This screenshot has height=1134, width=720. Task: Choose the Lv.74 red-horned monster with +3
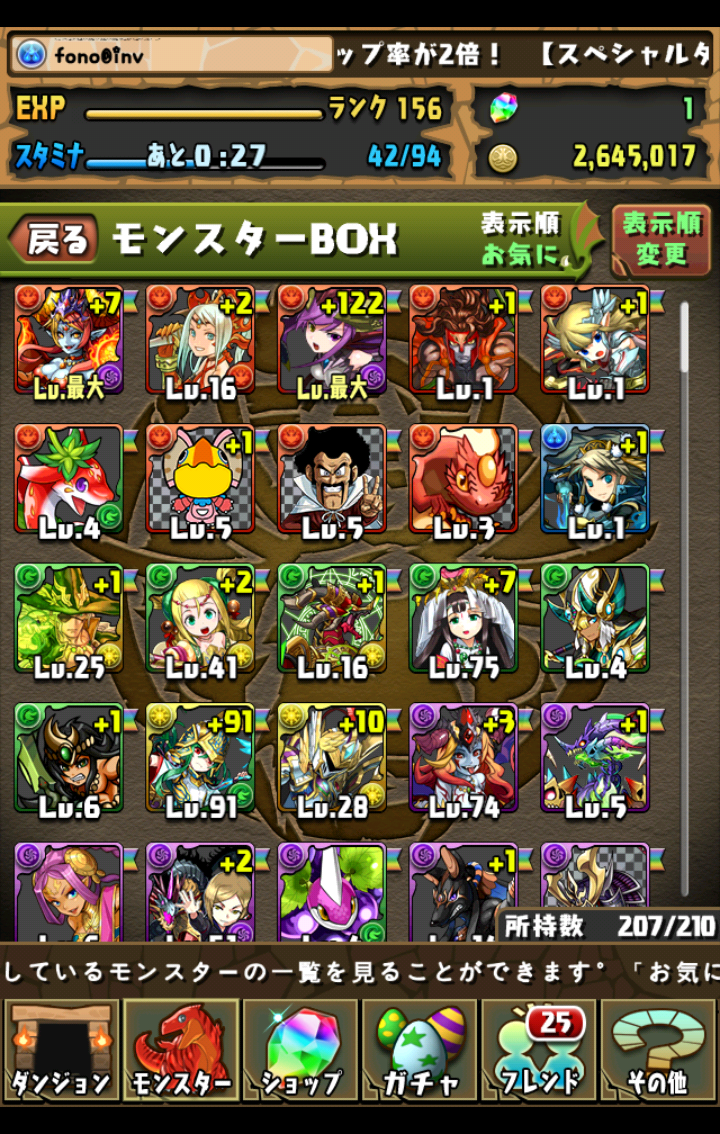463,760
